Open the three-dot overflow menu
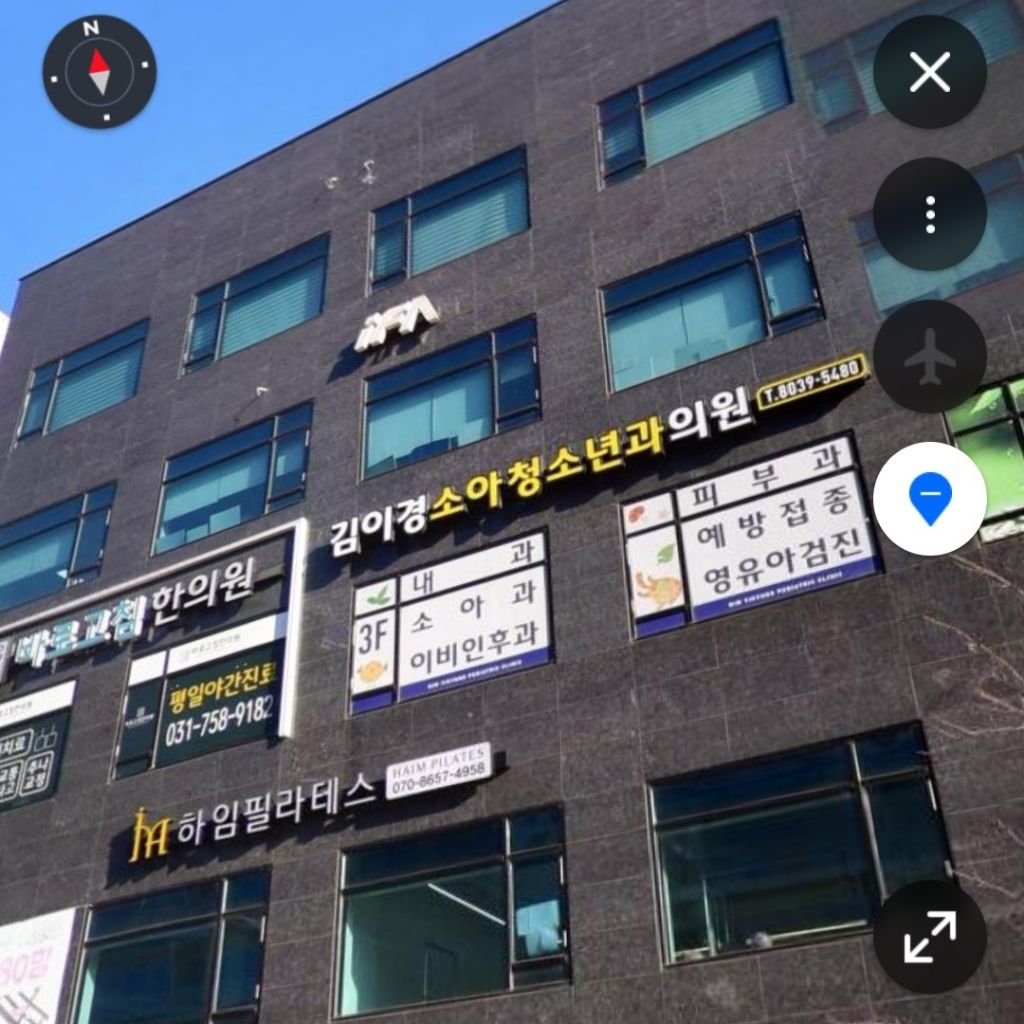Viewport: 1024px width, 1024px height. point(930,214)
